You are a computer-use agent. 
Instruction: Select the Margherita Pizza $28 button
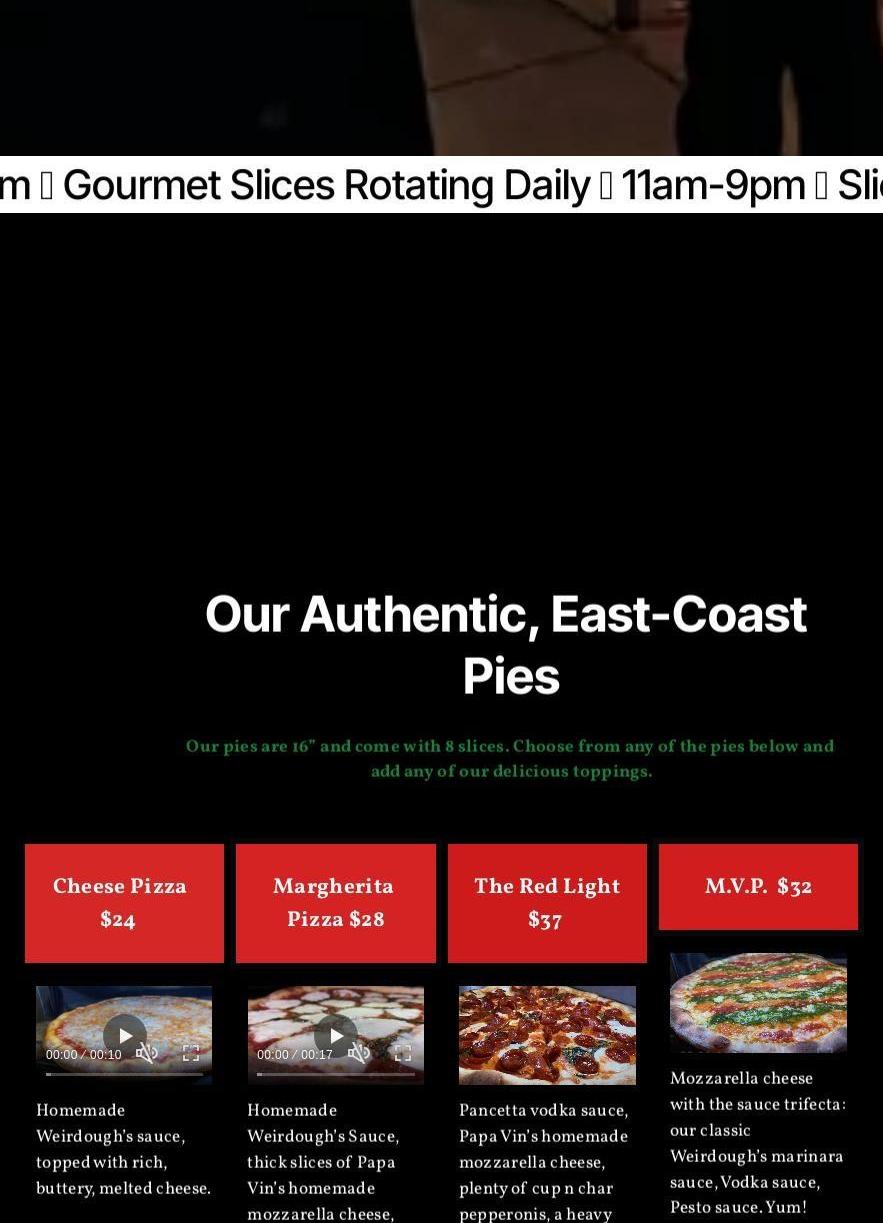coord(335,902)
